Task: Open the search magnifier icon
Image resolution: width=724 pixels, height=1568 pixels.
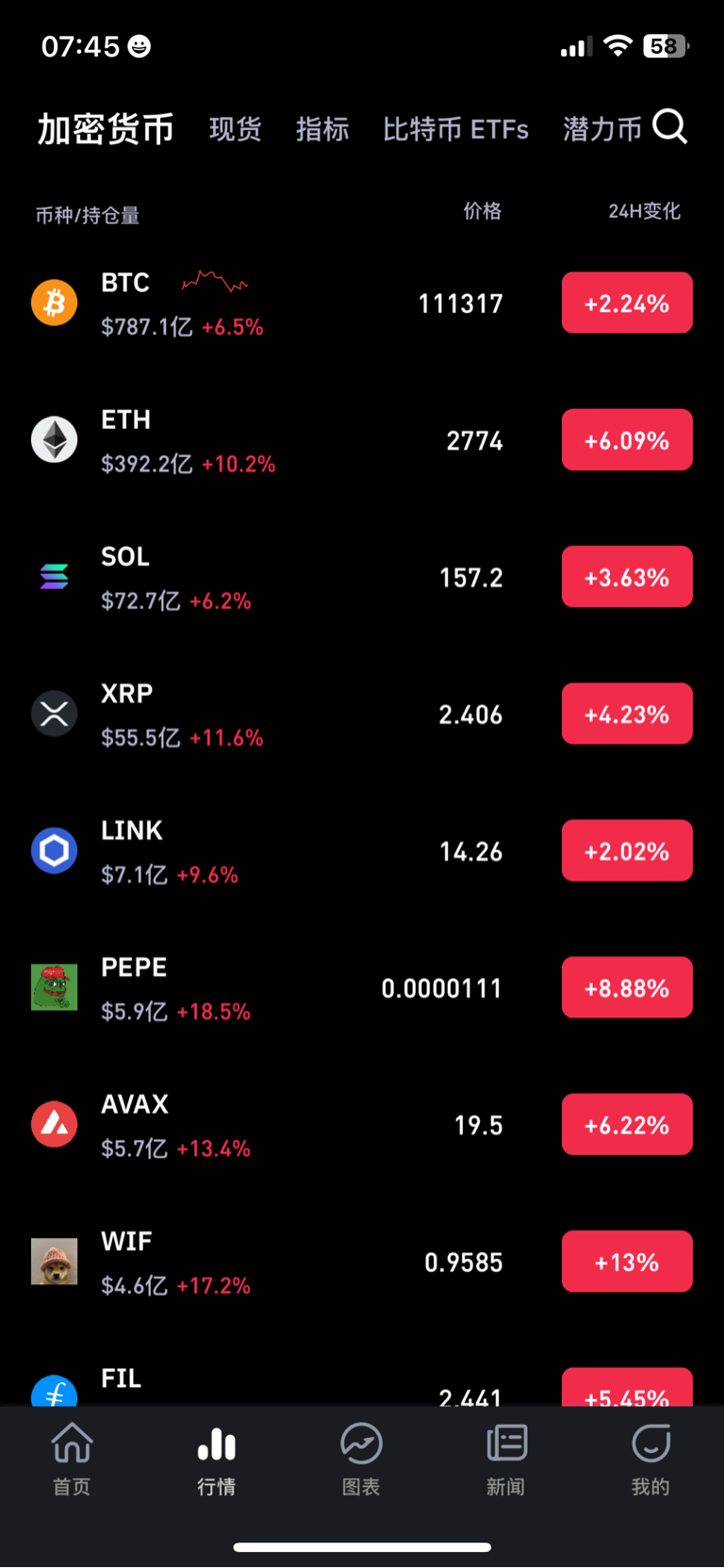Action: pyautogui.click(x=669, y=126)
